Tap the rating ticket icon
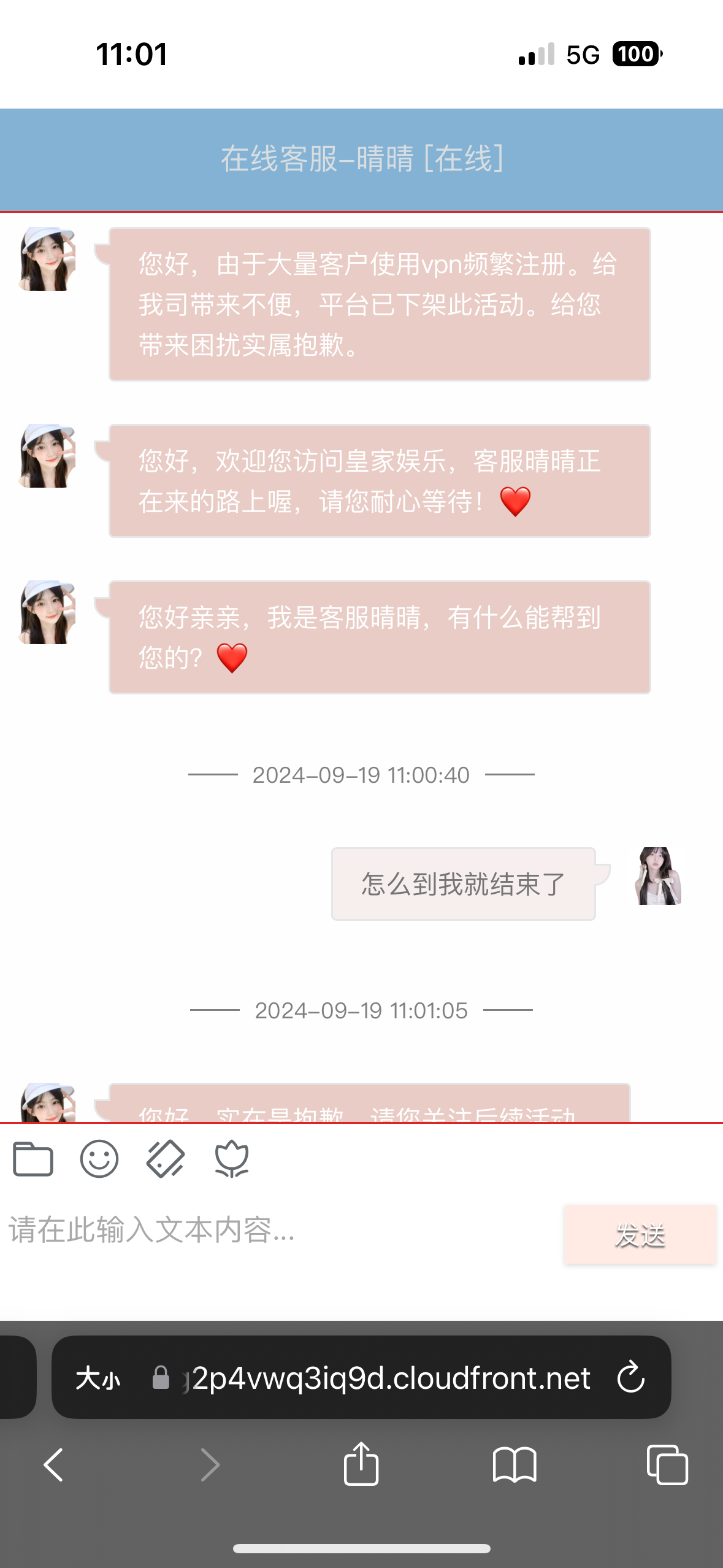Viewport: 723px width, 1568px height. pos(166,1159)
